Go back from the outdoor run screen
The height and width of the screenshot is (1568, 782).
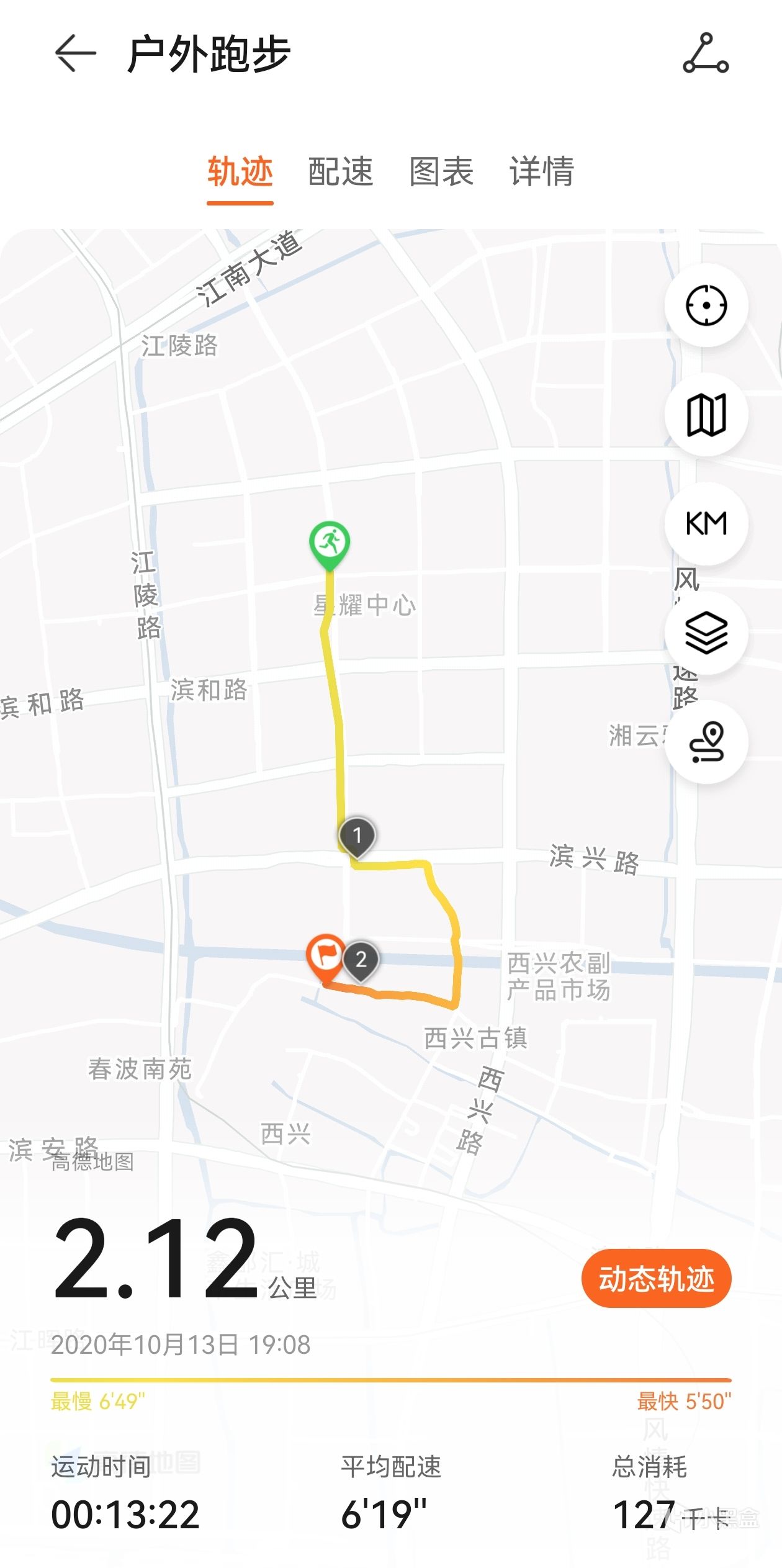(x=76, y=53)
